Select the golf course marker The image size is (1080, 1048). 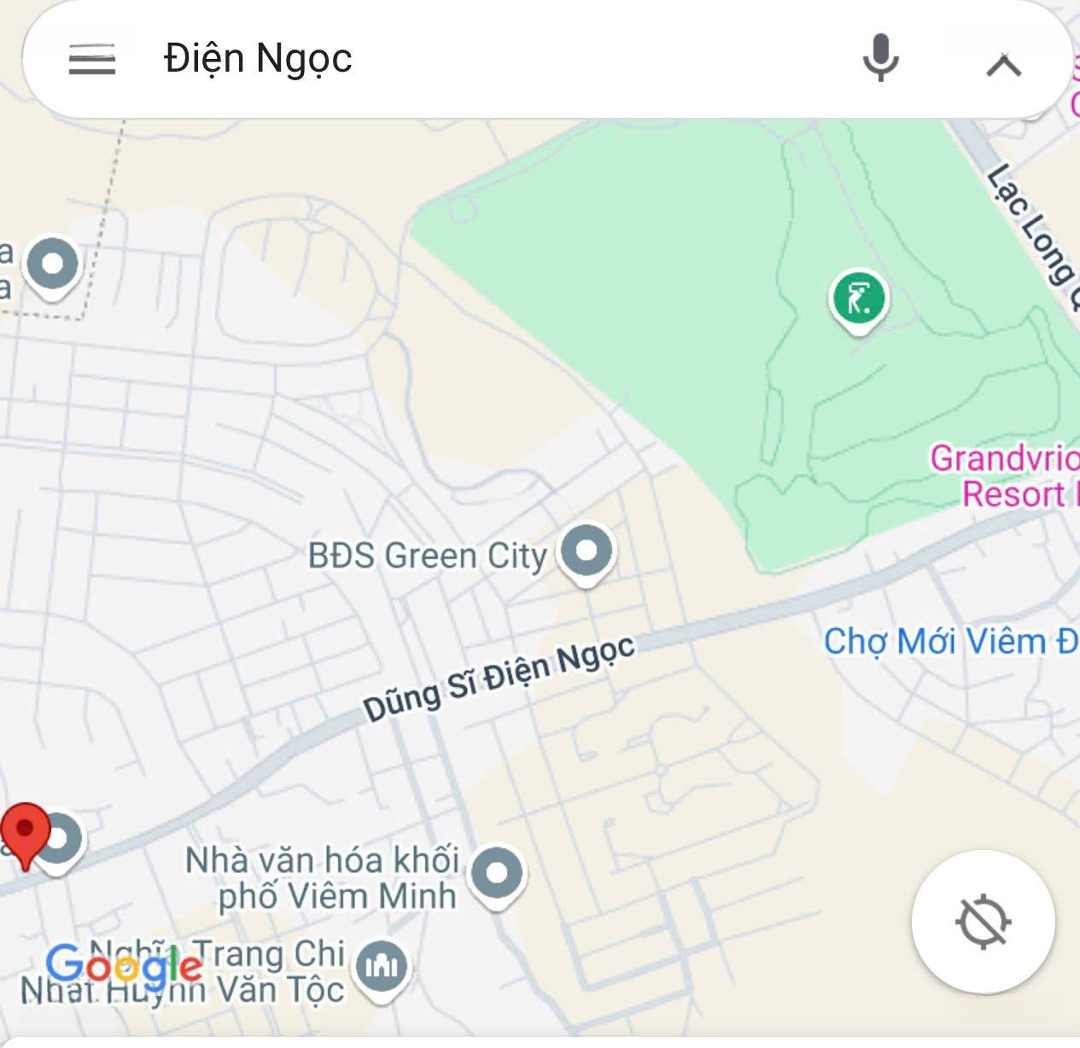[x=859, y=299]
